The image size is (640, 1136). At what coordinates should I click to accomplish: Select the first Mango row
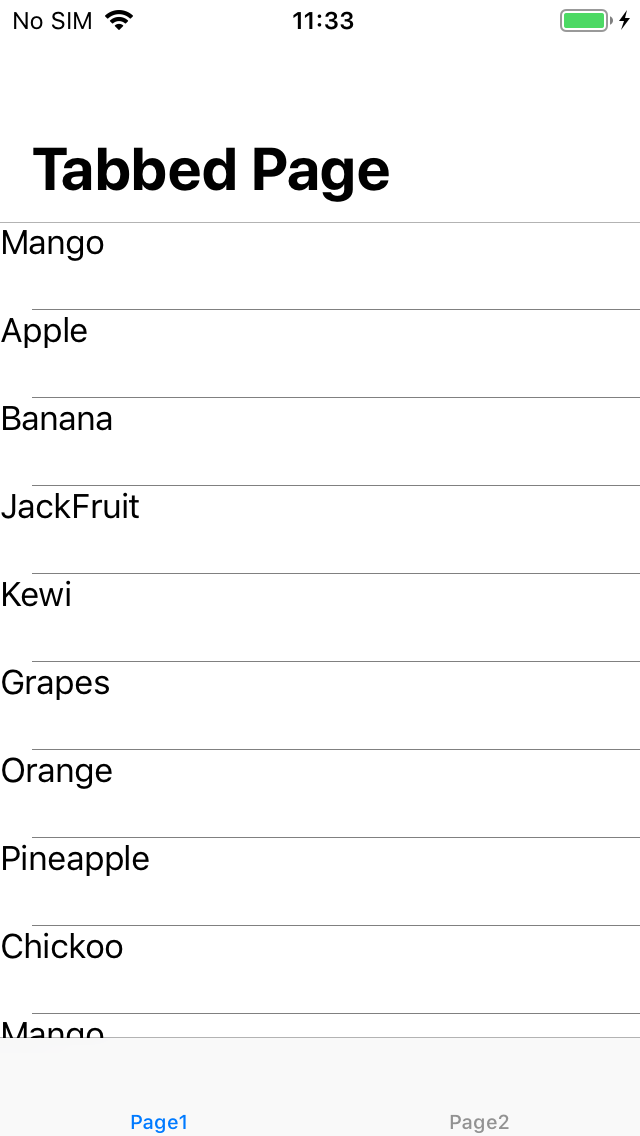pyautogui.click(x=320, y=266)
